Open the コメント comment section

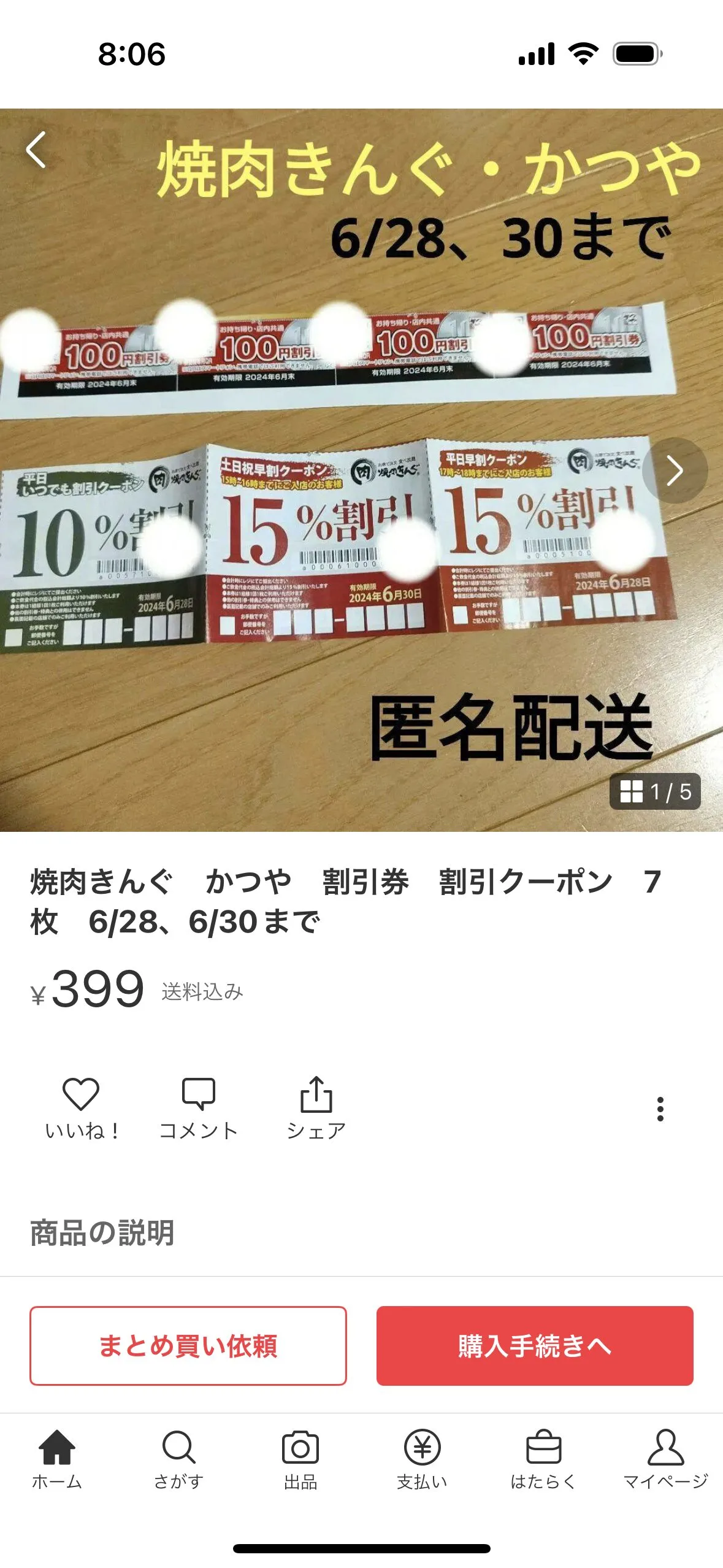198,1108
